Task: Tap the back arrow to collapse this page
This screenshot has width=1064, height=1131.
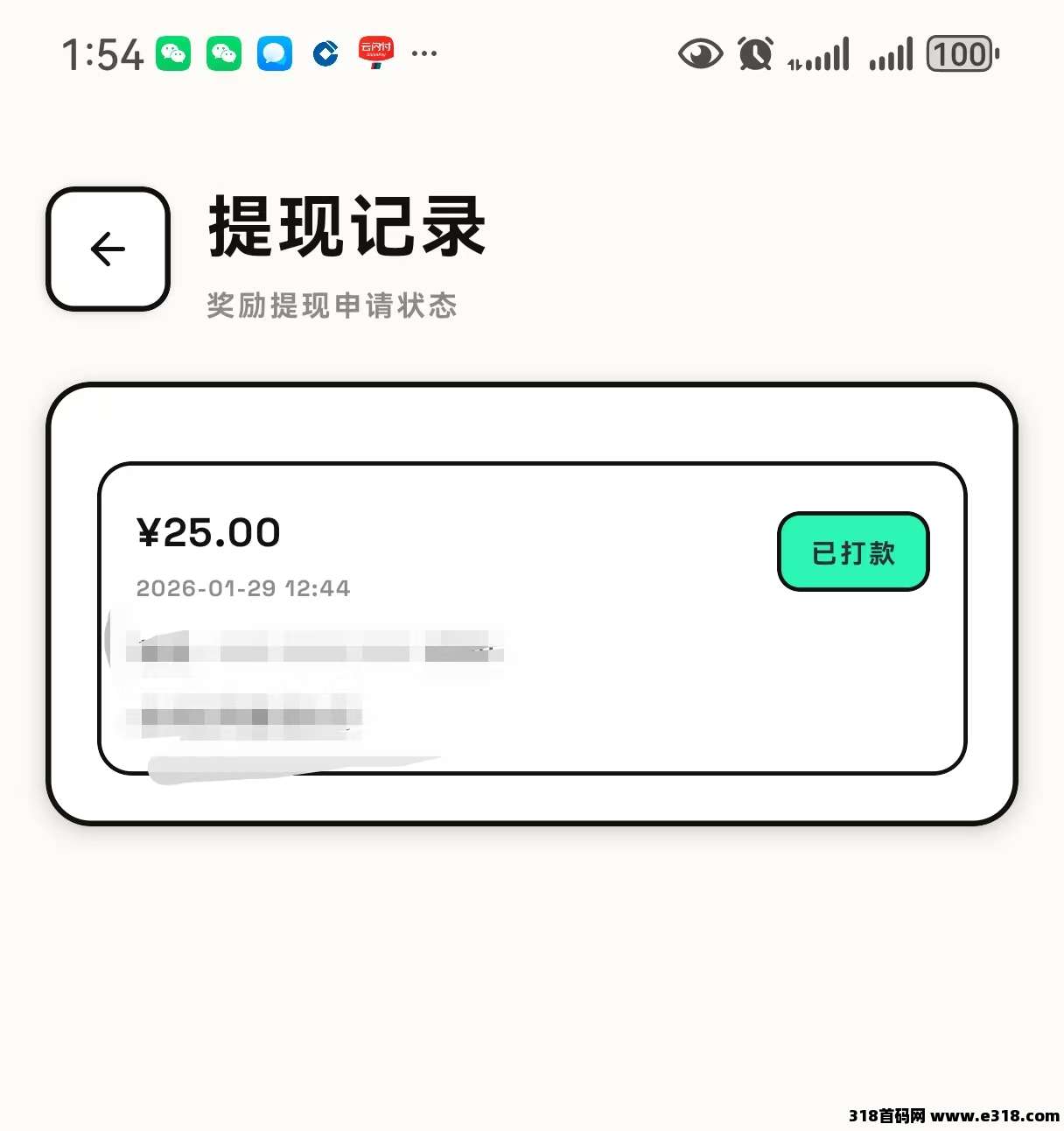Action: pyautogui.click(x=107, y=249)
